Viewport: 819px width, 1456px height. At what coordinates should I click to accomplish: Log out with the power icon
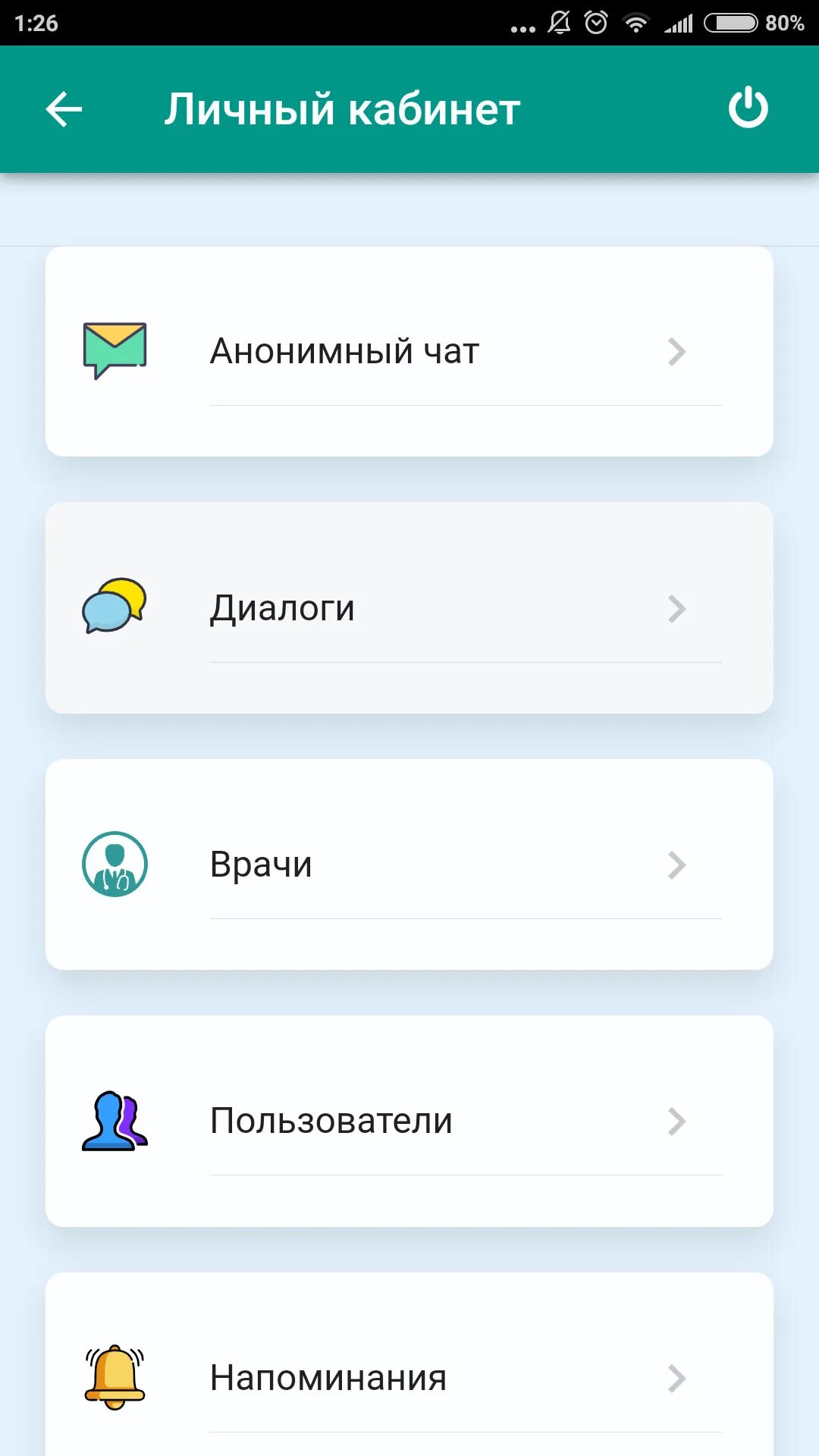click(748, 108)
